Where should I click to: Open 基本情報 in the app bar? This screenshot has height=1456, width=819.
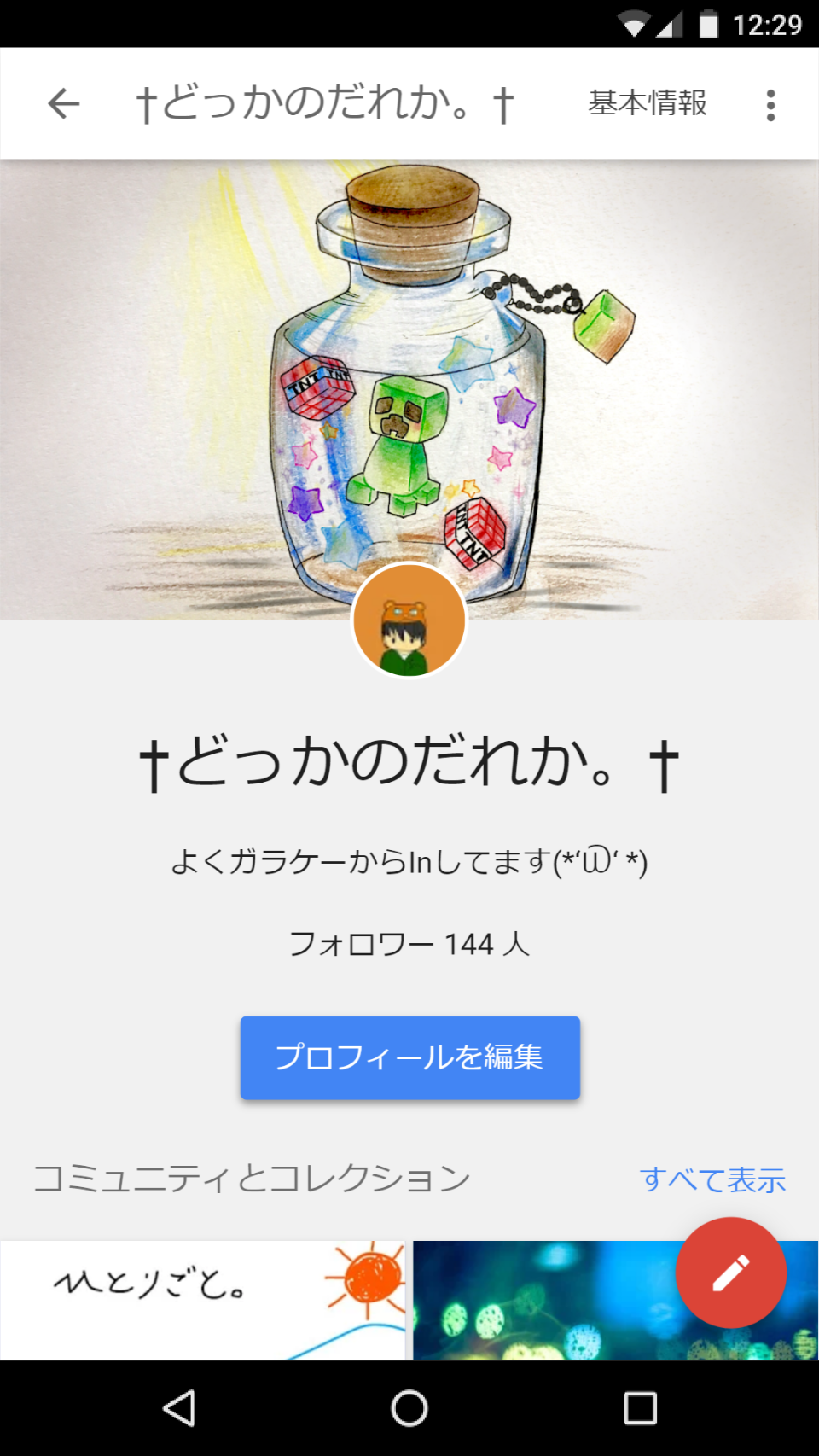[x=648, y=104]
